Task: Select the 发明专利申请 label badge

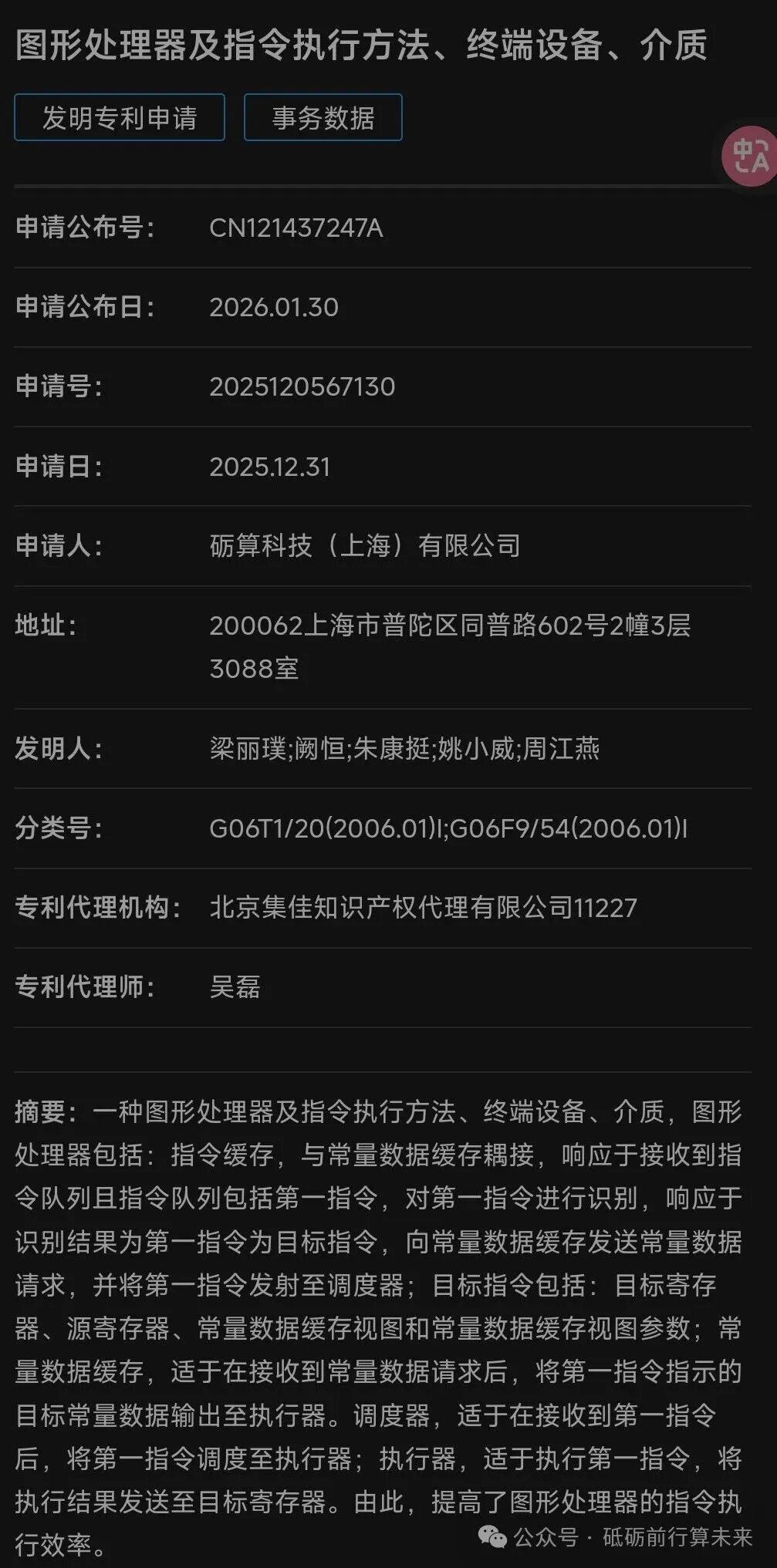Action: coord(120,117)
